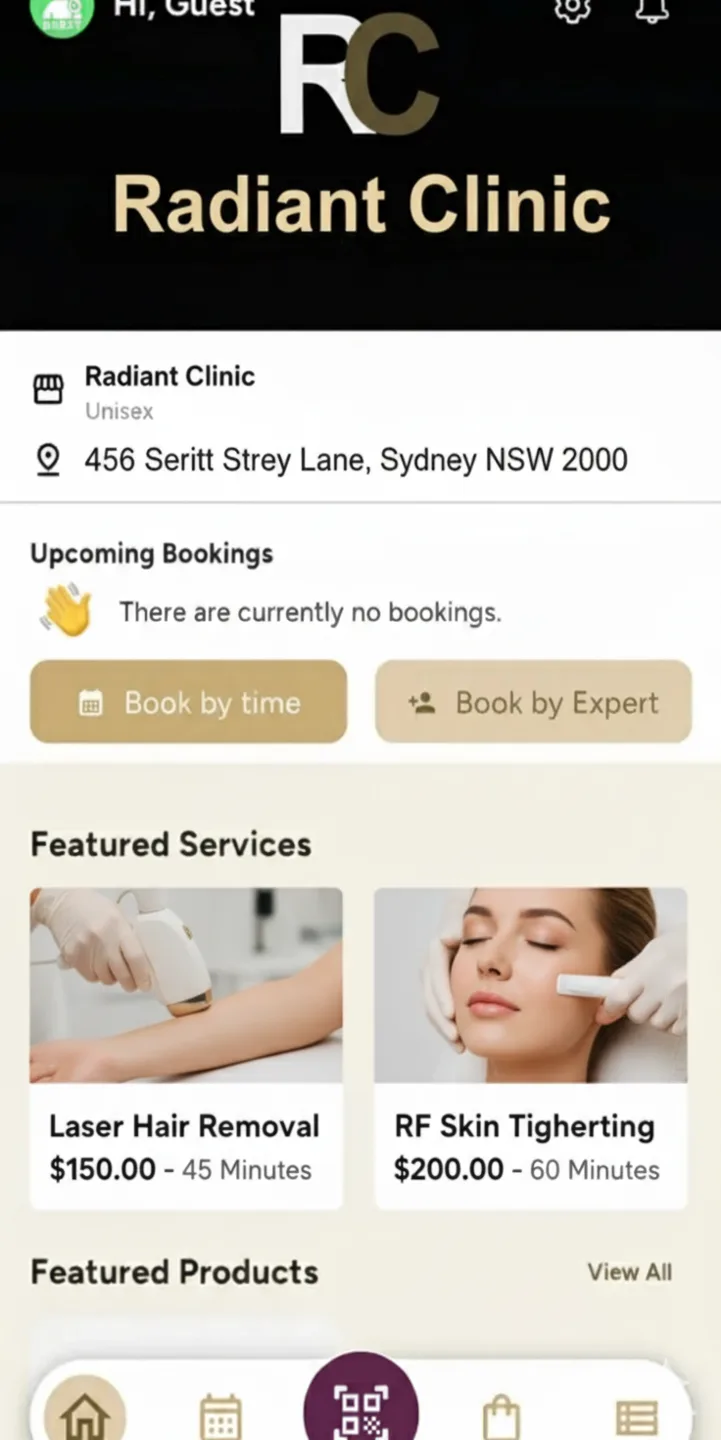Viewport: 721px width, 1440px height.
Task: Switch to the calendar bookings tab
Action: pyautogui.click(x=220, y=1416)
